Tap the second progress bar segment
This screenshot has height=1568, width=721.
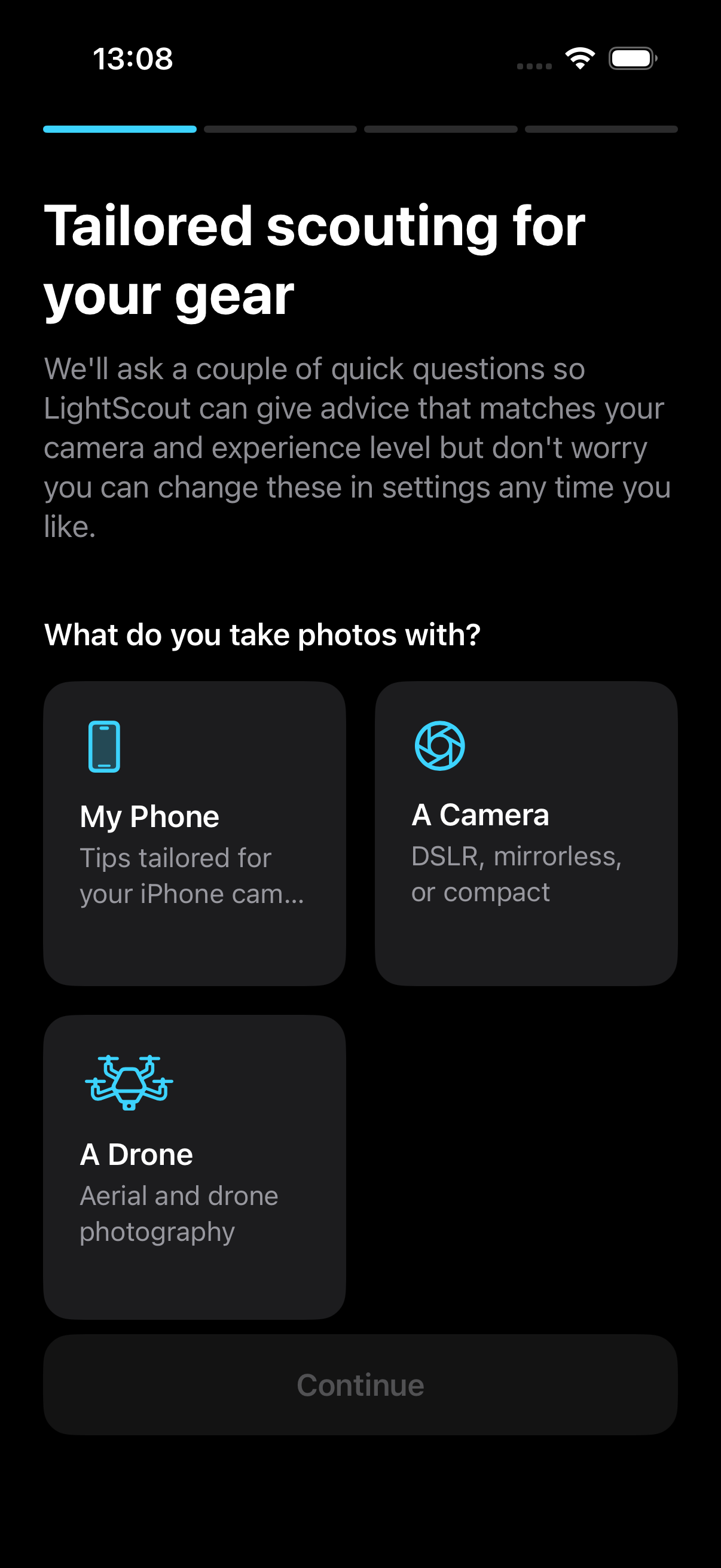coord(280,129)
